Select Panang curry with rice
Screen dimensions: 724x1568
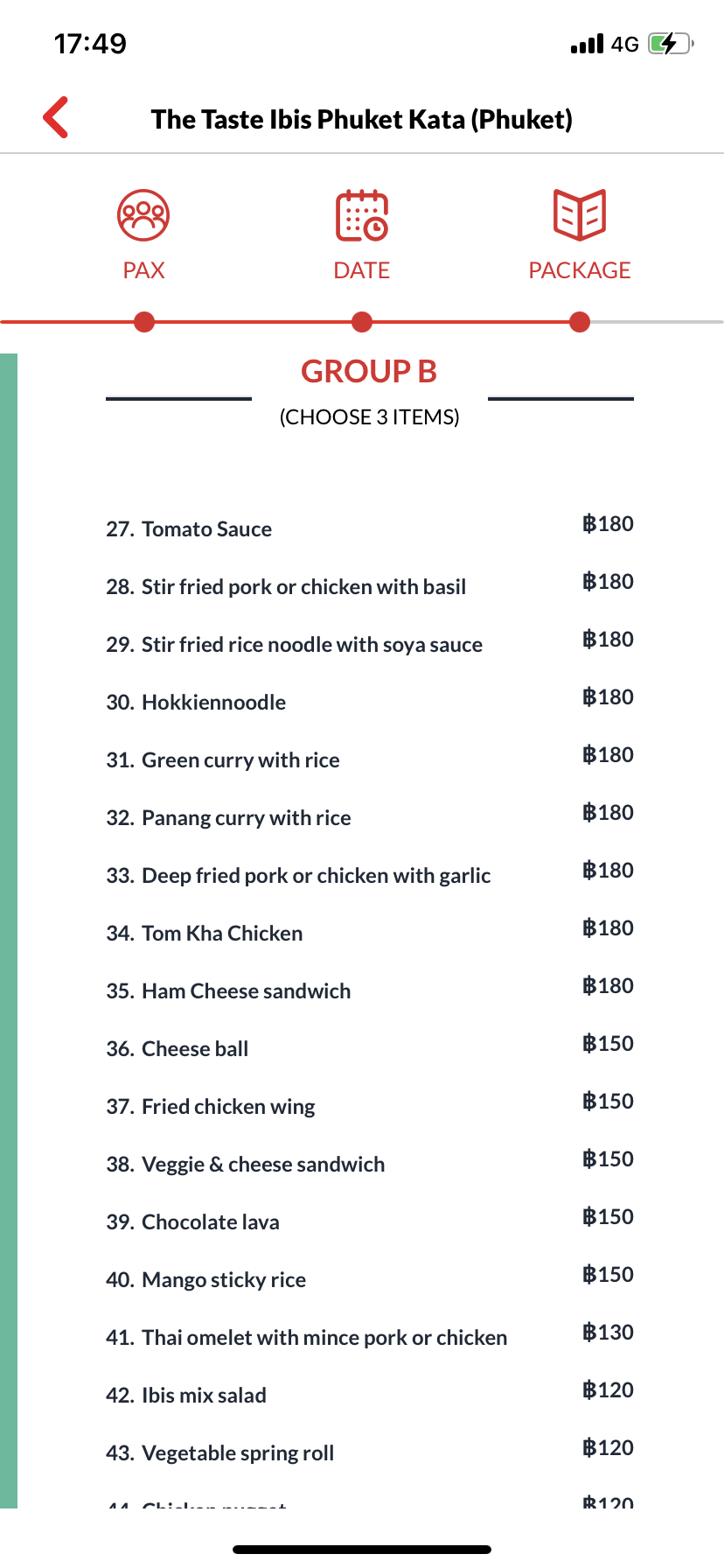click(246, 818)
